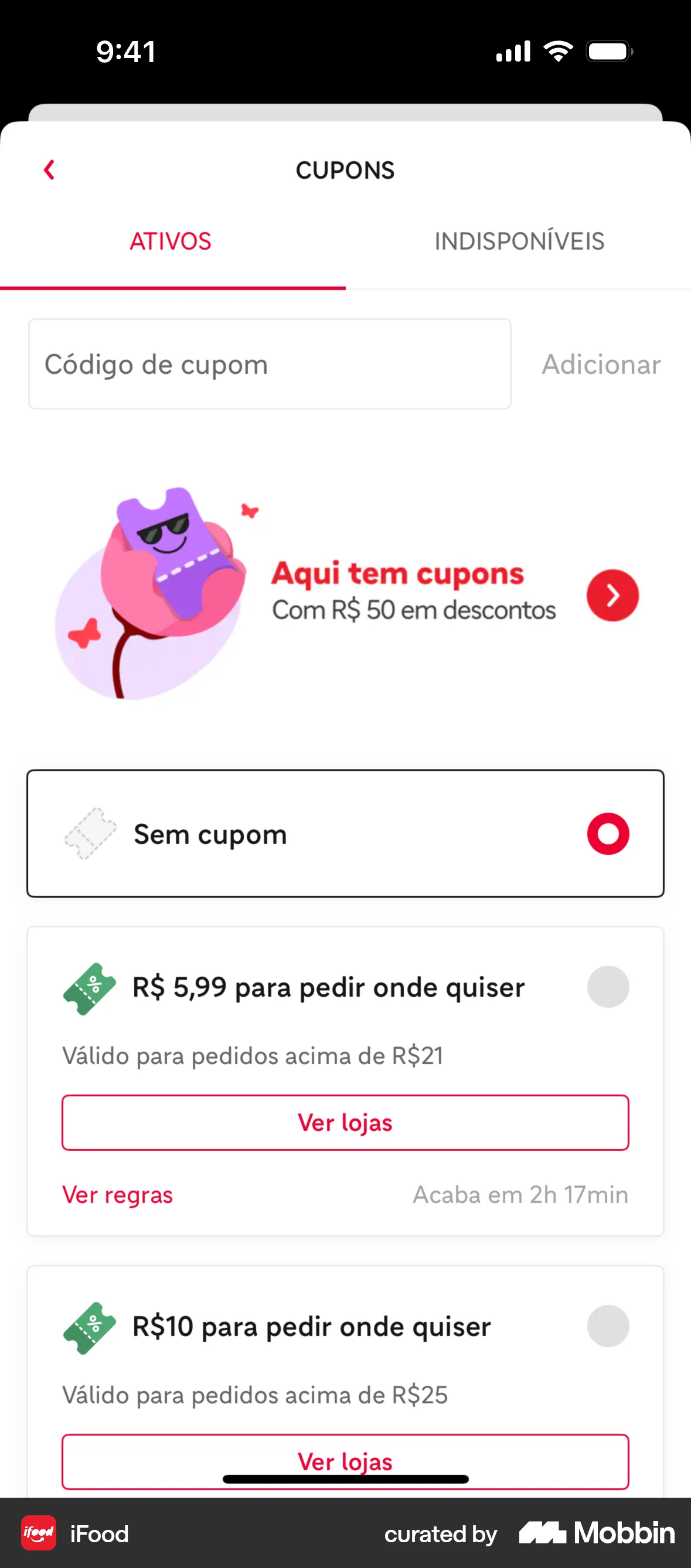The width and height of the screenshot is (691, 1568).
Task: Keep Sem cupom selected via its radio button
Action: pos(608,834)
